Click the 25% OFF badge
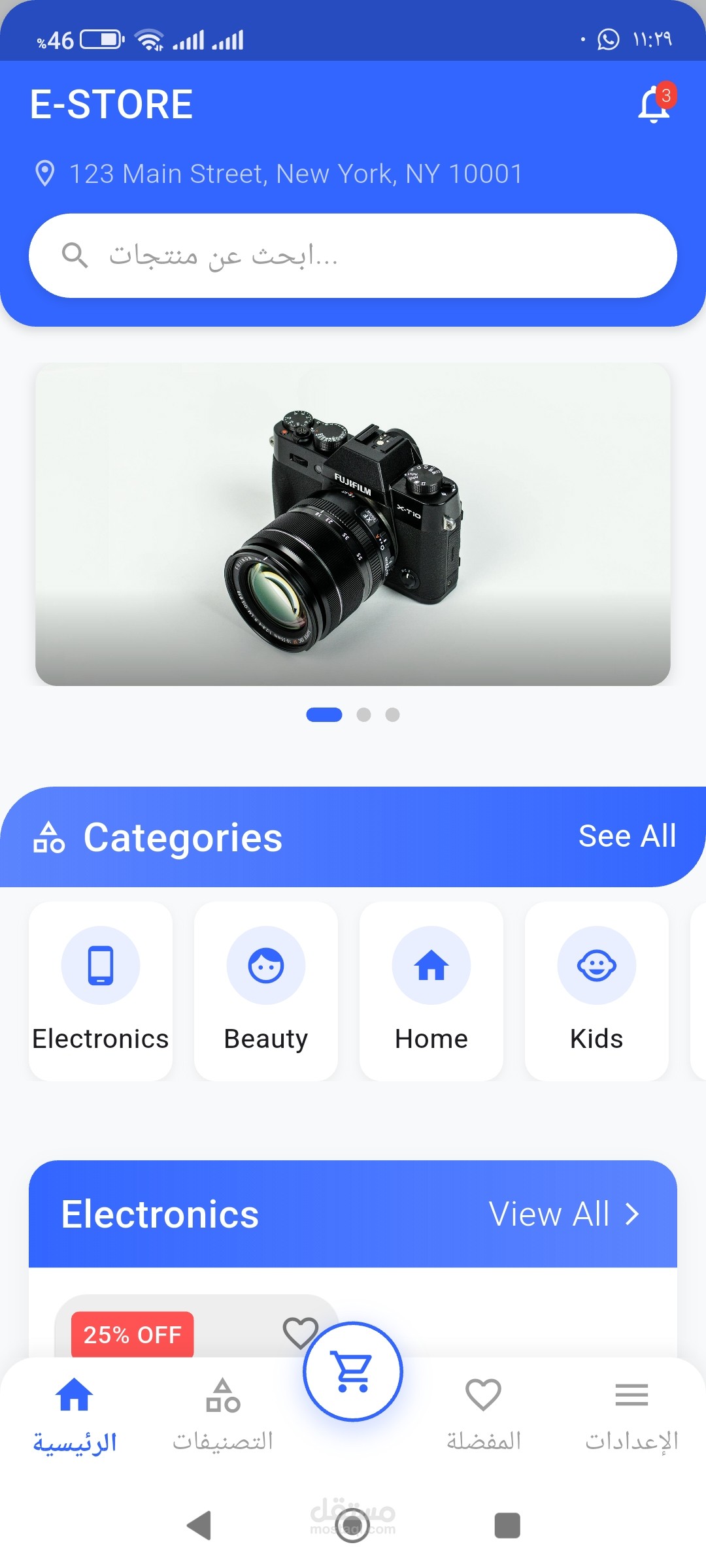Image resolution: width=706 pixels, height=1568 pixels. (x=131, y=1334)
